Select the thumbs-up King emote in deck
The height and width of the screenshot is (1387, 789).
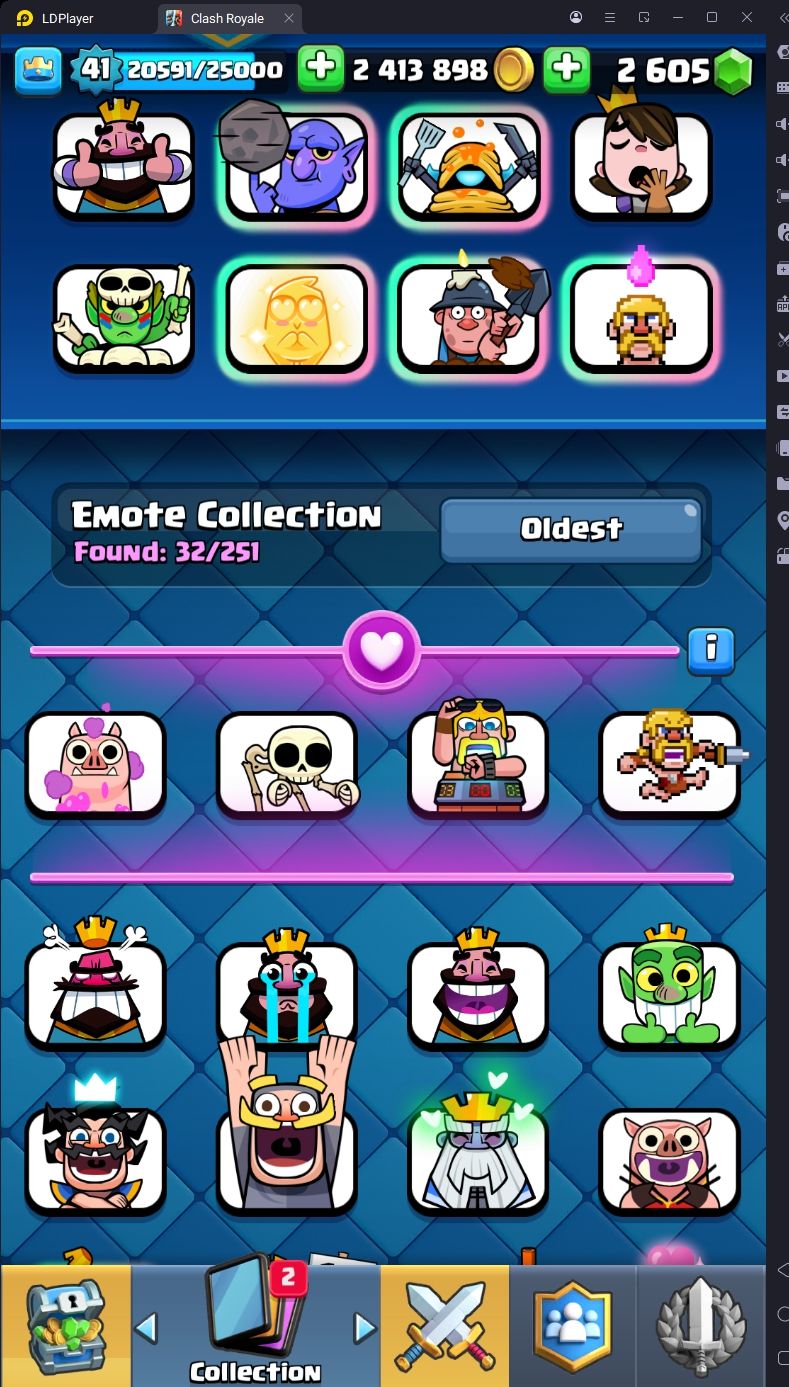(x=123, y=164)
